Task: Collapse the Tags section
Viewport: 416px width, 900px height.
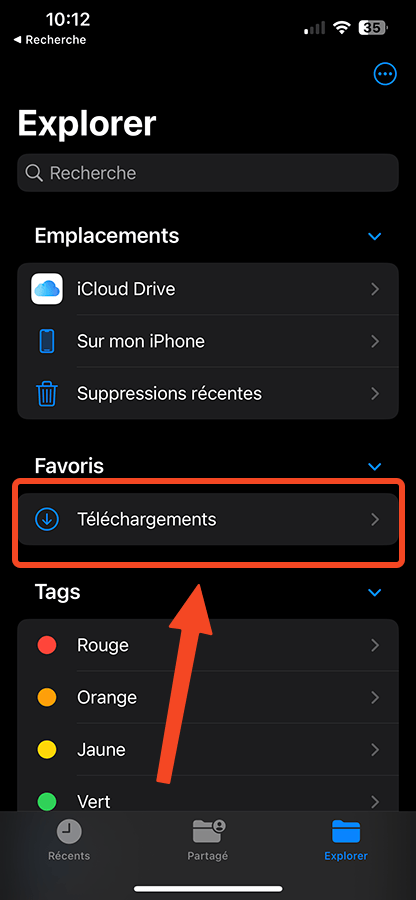Action: (x=375, y=592)
